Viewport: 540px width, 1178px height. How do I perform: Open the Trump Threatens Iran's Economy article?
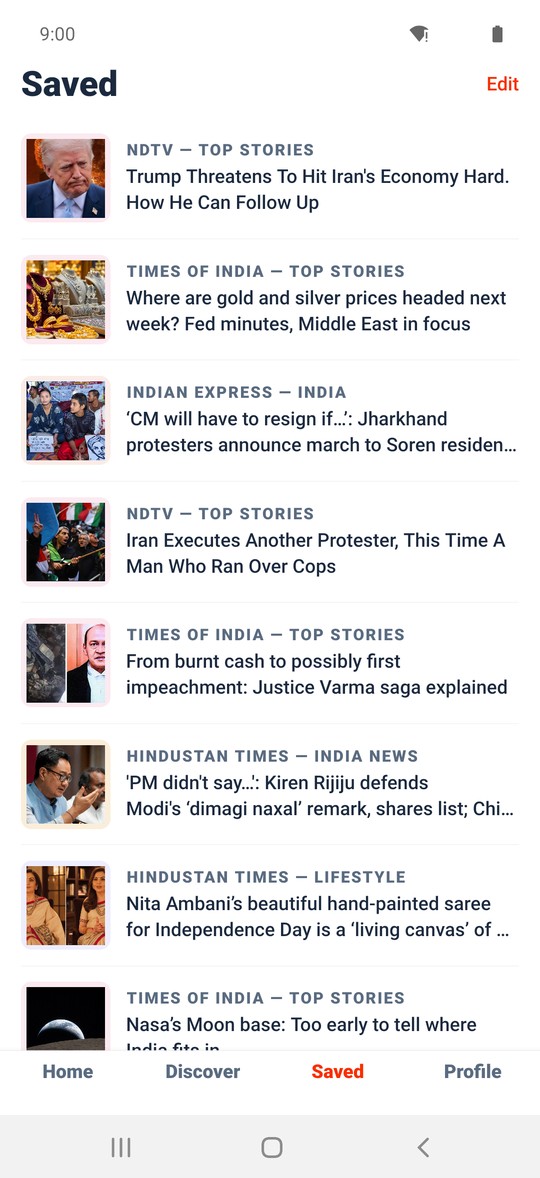[270, 178]
